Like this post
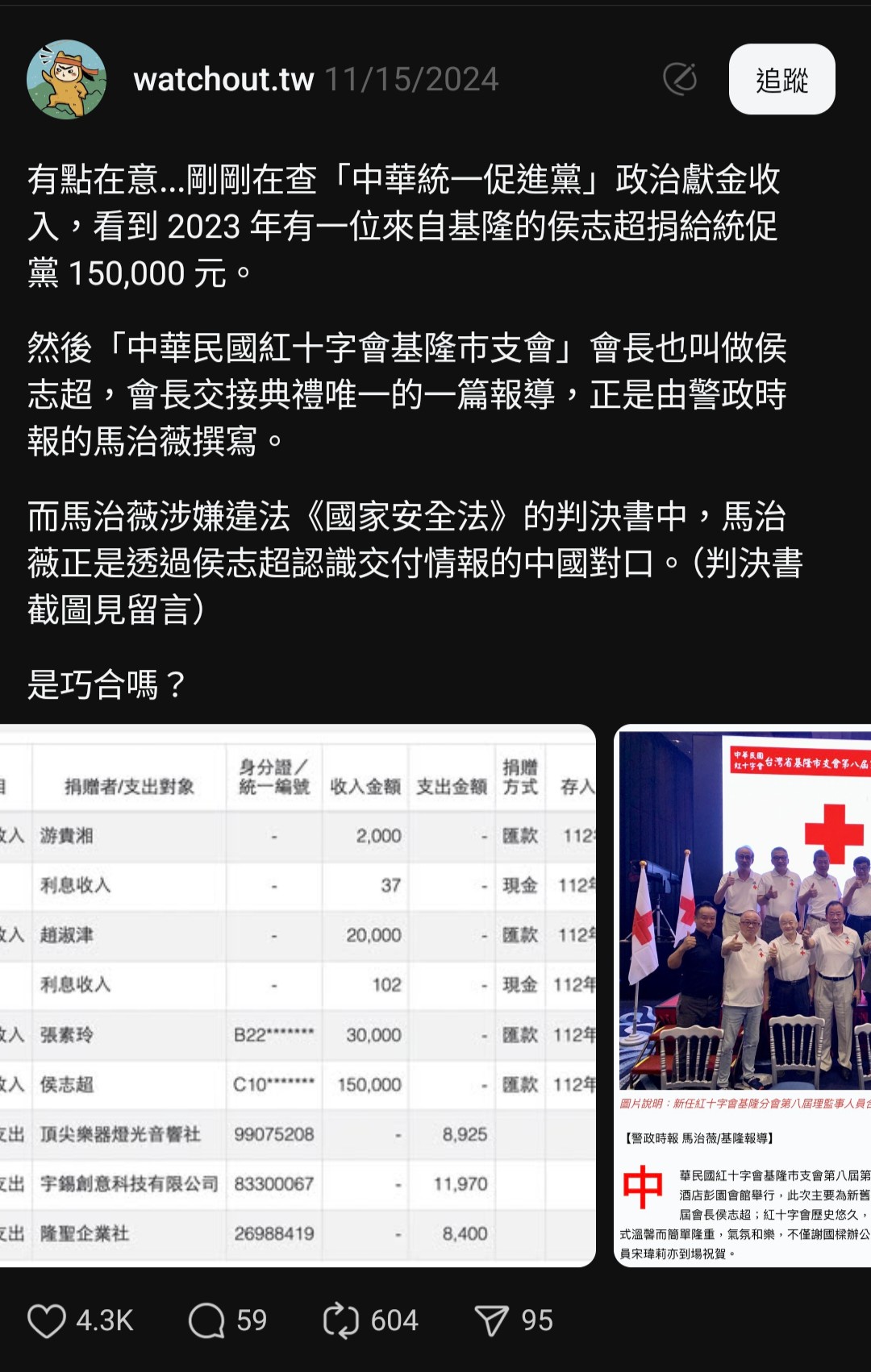Image resolution: width=871 pixels, height=1372 pixels. point(47,1320)
